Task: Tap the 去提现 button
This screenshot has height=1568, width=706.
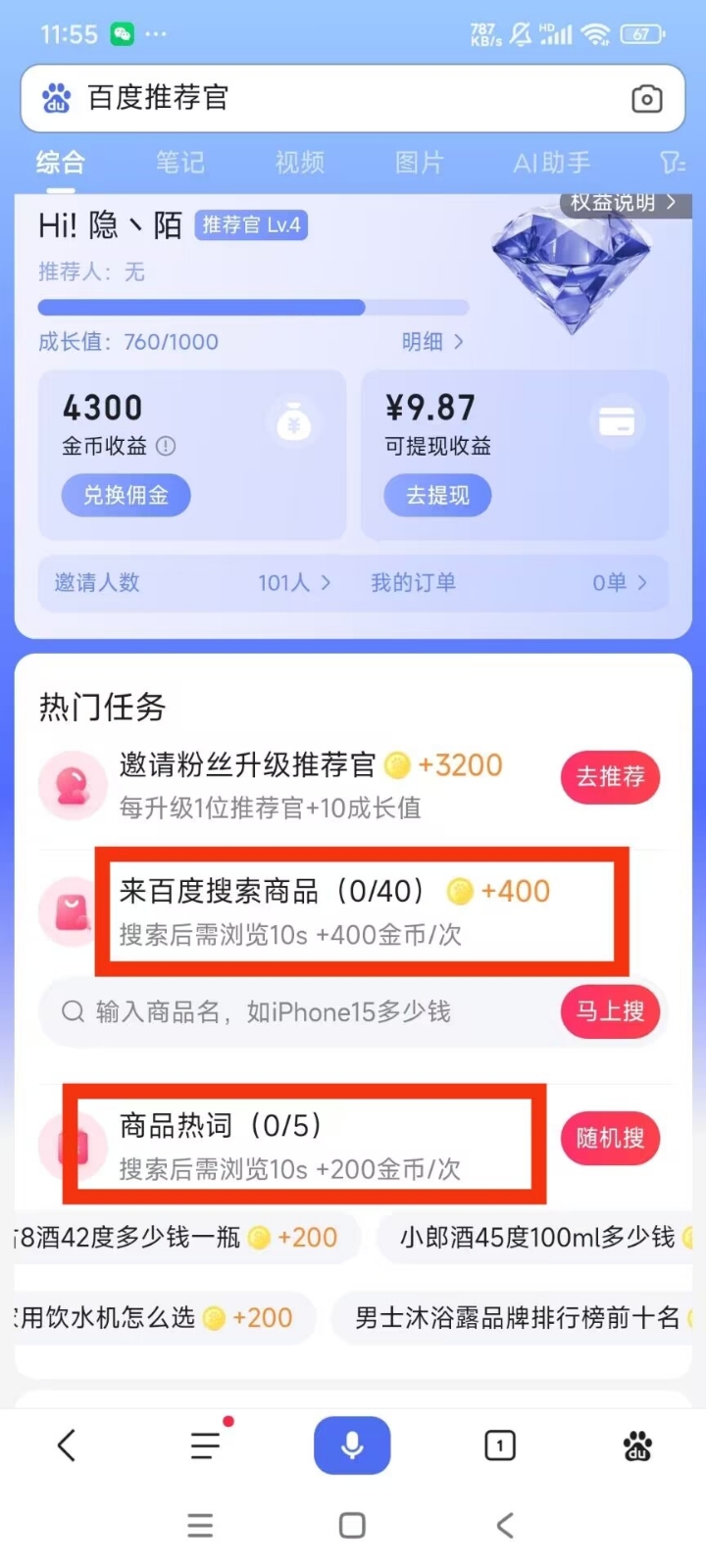Action: pos(437,495)
